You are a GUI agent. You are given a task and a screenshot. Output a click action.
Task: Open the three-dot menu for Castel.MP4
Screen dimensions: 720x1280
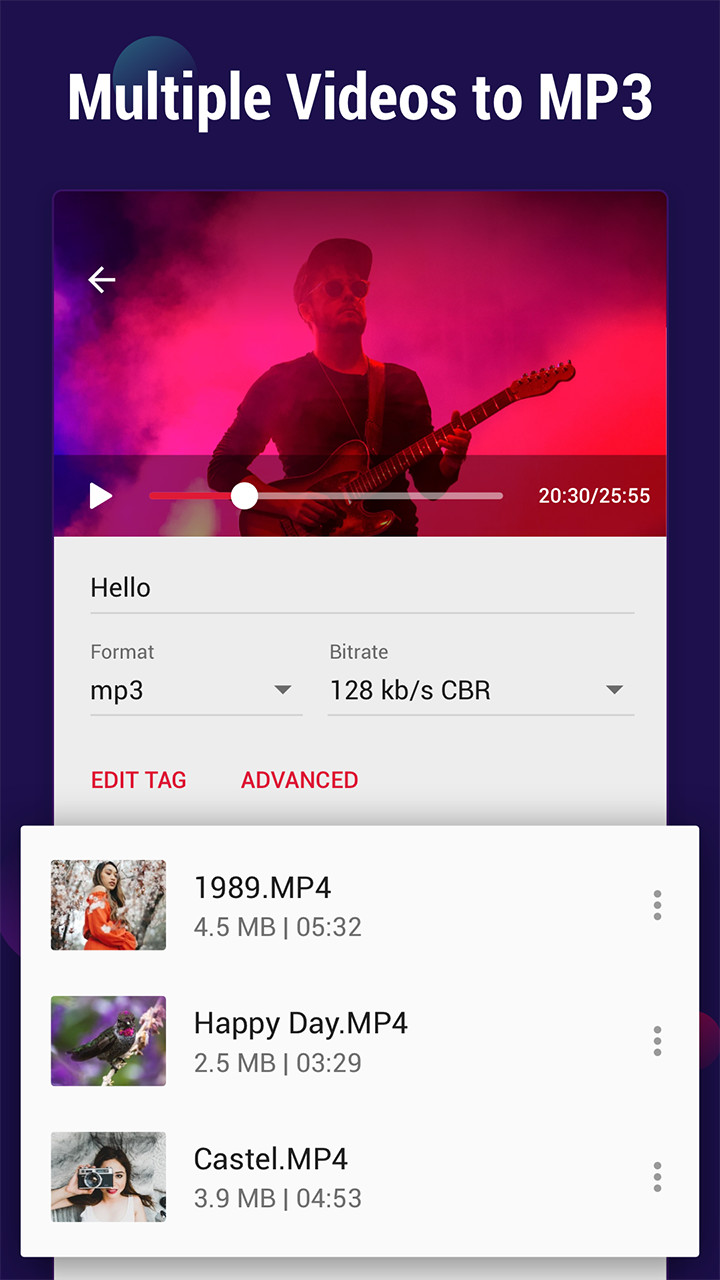[x=657, y=1177]
